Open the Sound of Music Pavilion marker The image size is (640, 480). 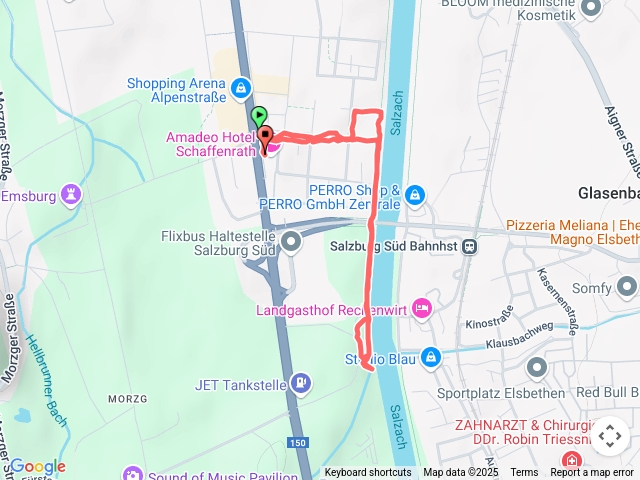(x=132, y=474)
